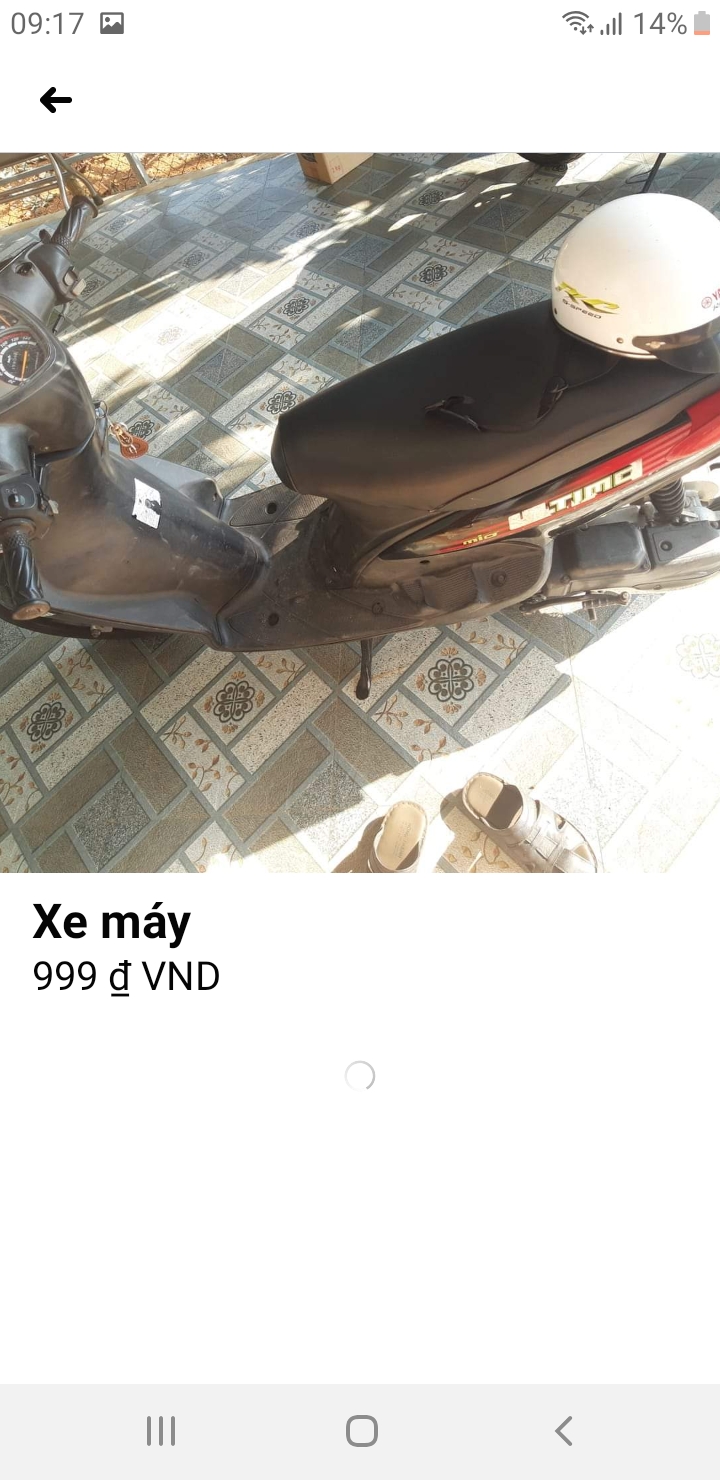Tap the system back button
Image resolution: width=720 pixels, height=1480 pixels.
(564, 1431)
